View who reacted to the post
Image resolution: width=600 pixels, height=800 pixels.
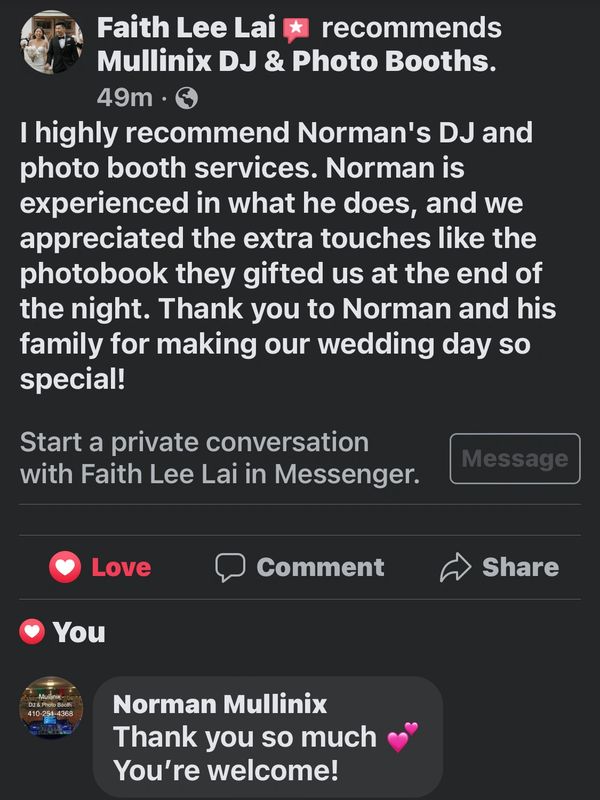tap(63, 632)
